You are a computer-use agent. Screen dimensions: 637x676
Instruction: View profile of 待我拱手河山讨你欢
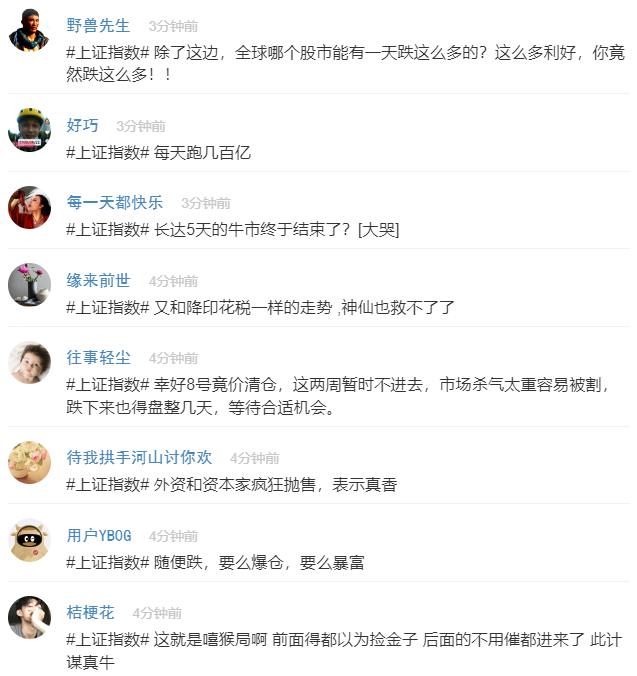click(x=139, y=457)
